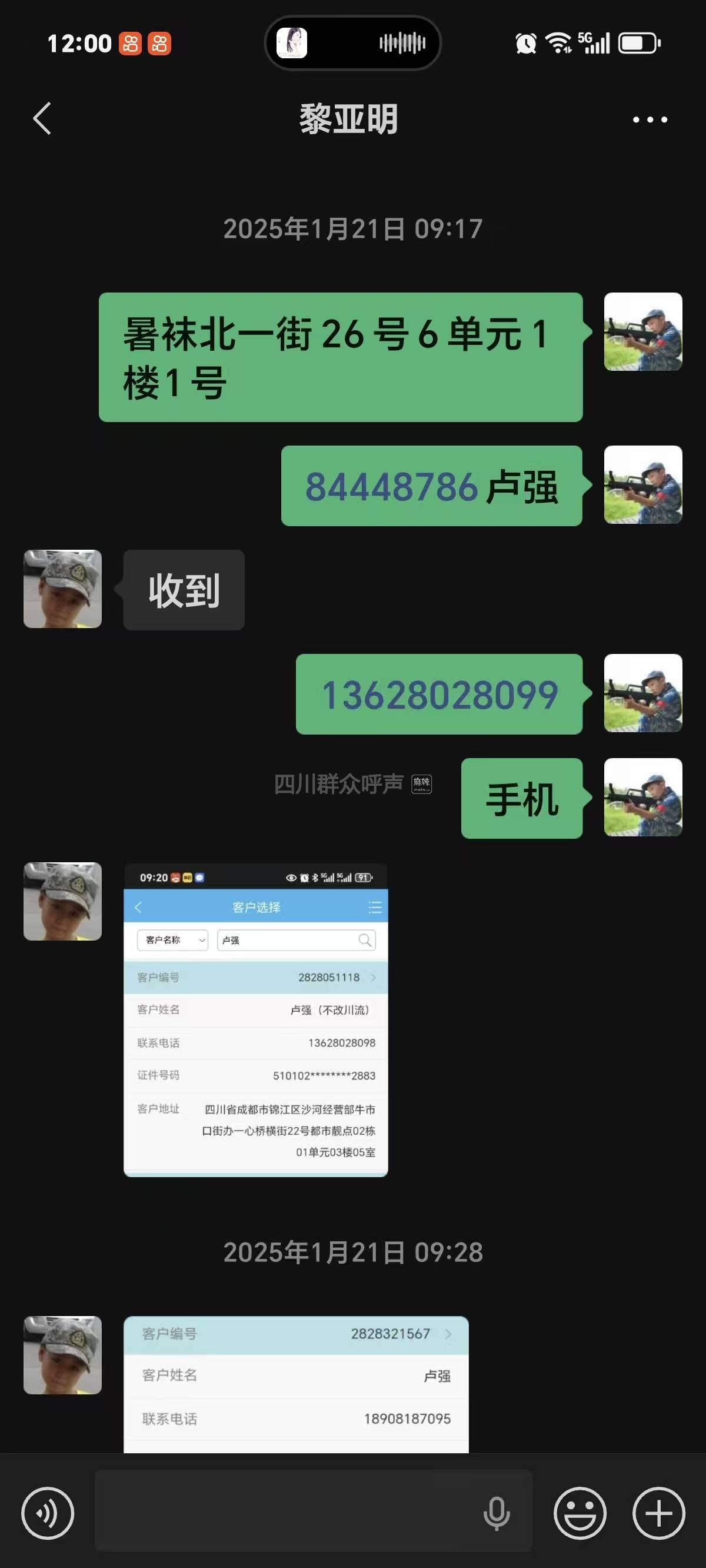Tap phone number link 84448786
The image size is (706, 1568).
(x=391, y=487)
